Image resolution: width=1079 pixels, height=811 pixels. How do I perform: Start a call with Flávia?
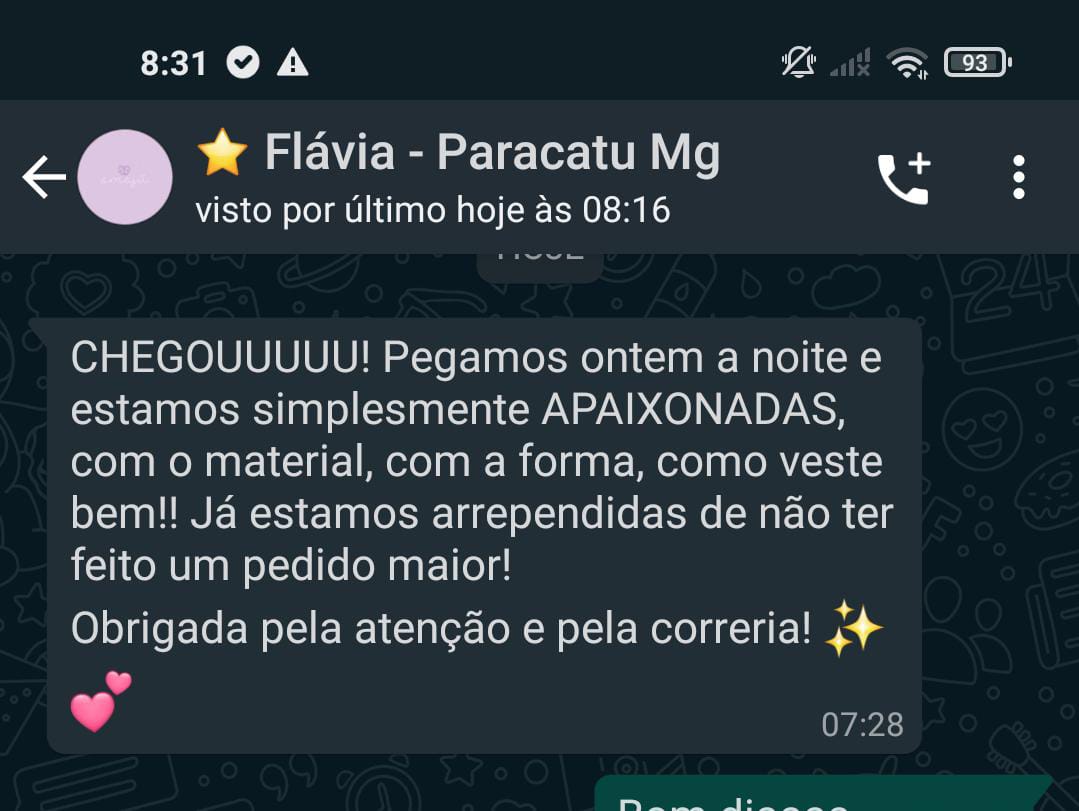point(904,179)
